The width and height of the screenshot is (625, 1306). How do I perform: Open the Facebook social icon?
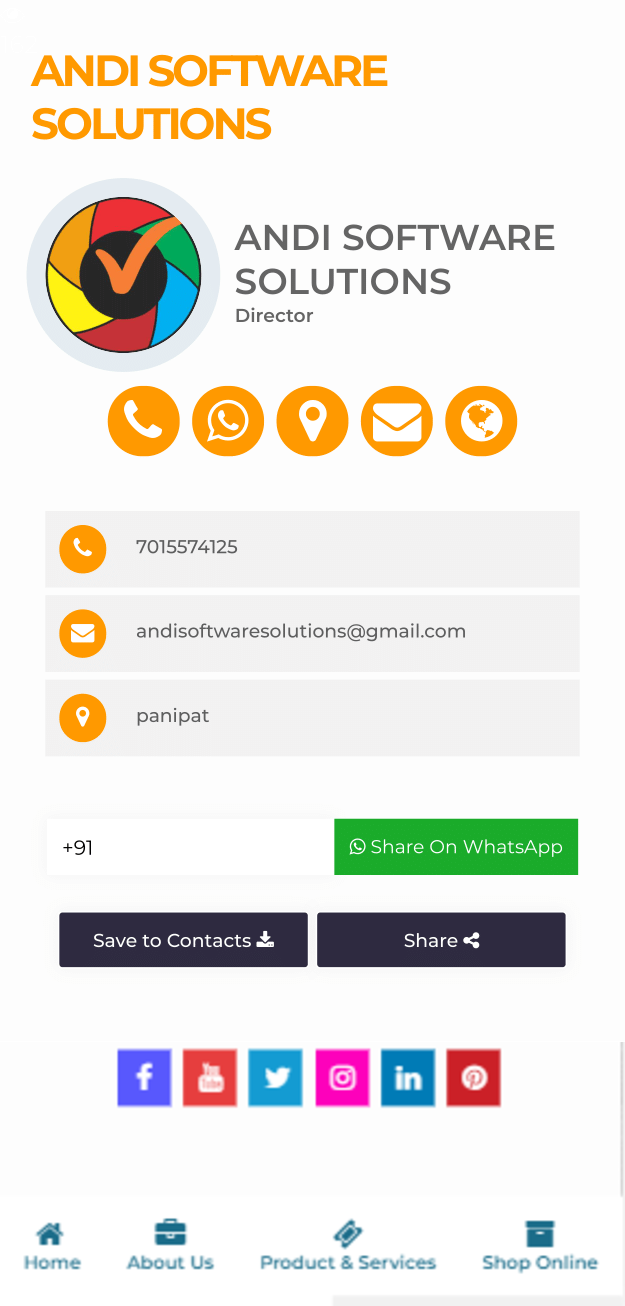pyautogui.click(x=144, y=1077)
